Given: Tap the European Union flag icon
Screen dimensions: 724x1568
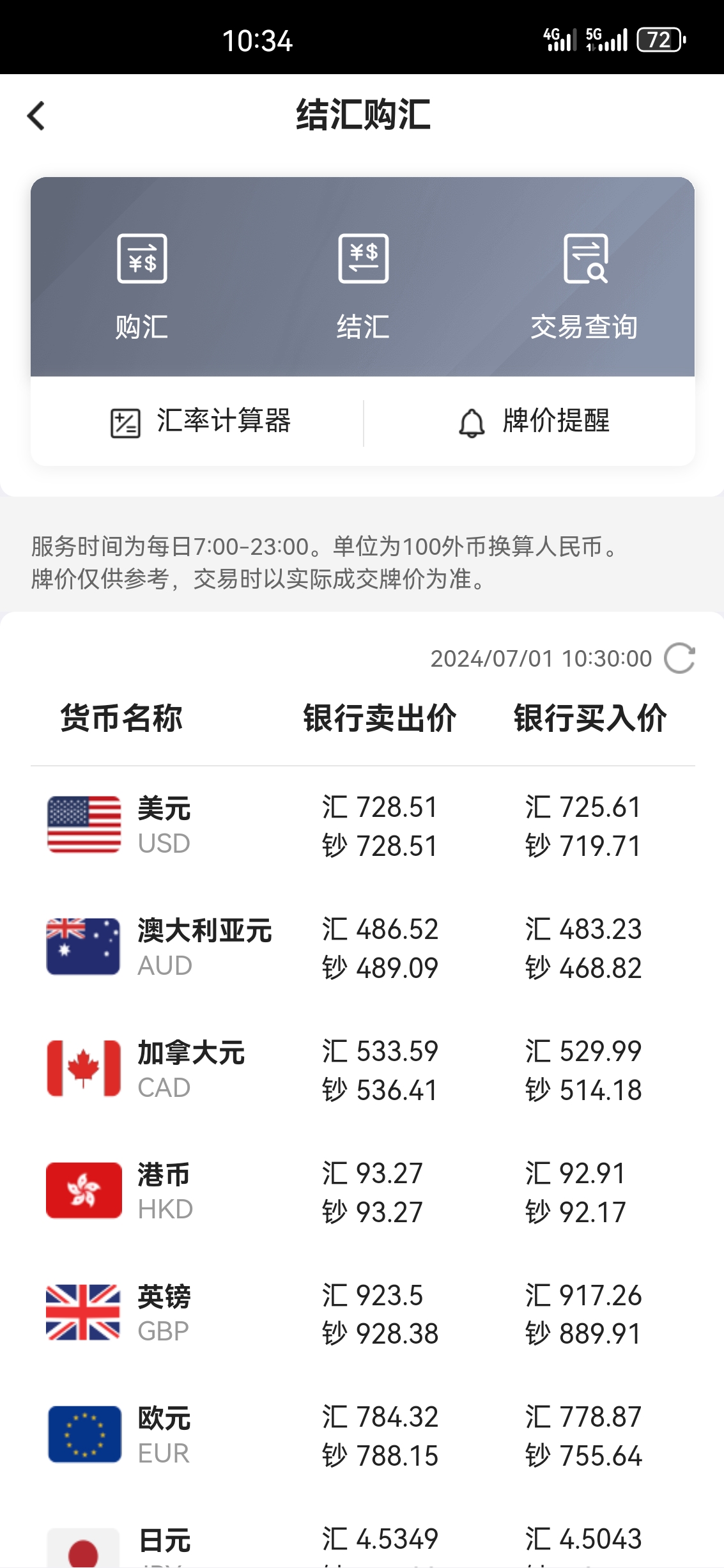Looking at the screenshot, I should click(x=83, y=1434).
